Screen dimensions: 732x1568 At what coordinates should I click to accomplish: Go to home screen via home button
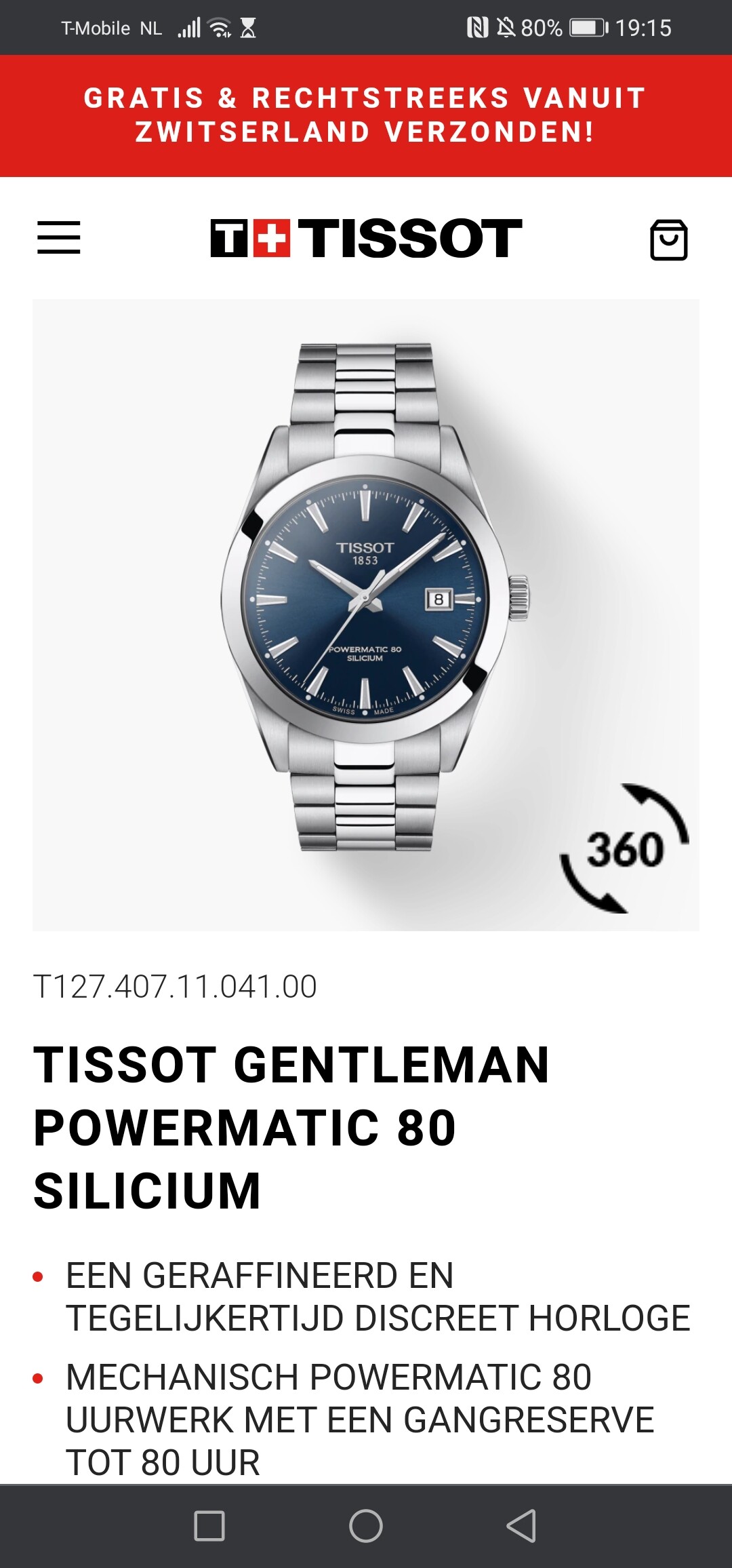click(366, 1526)
